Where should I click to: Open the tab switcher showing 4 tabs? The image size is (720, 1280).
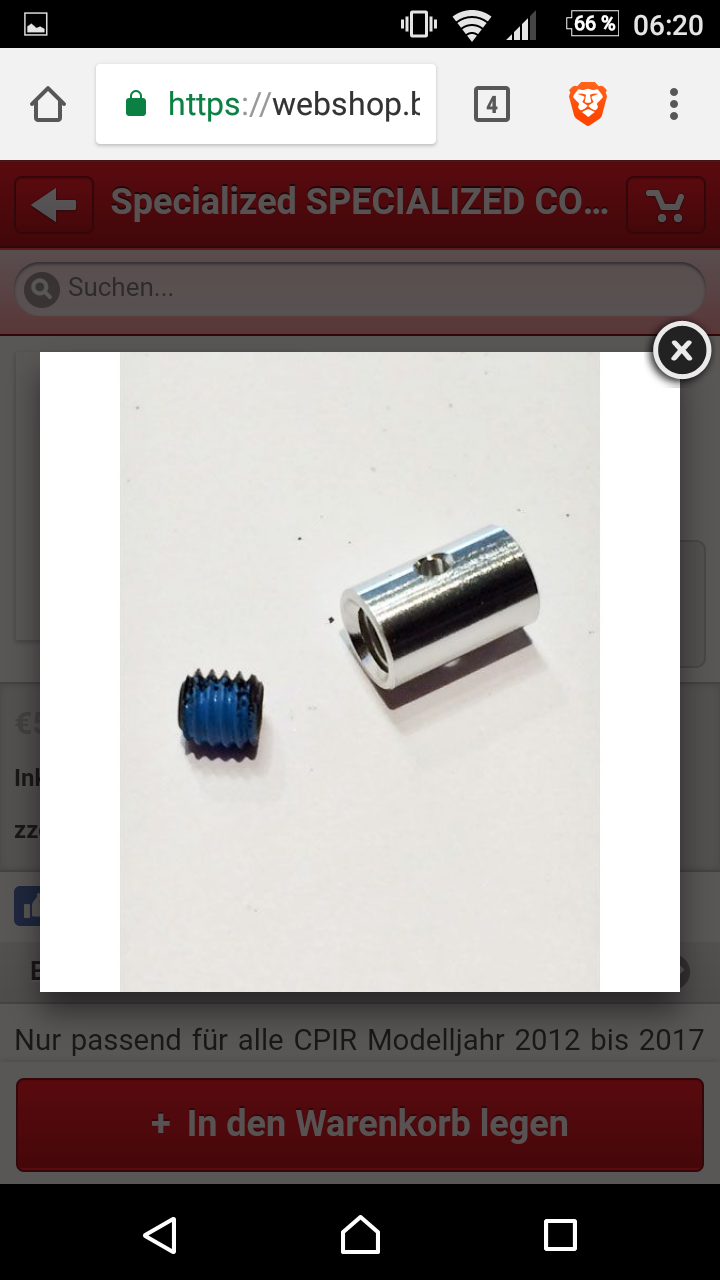point(491,104)
